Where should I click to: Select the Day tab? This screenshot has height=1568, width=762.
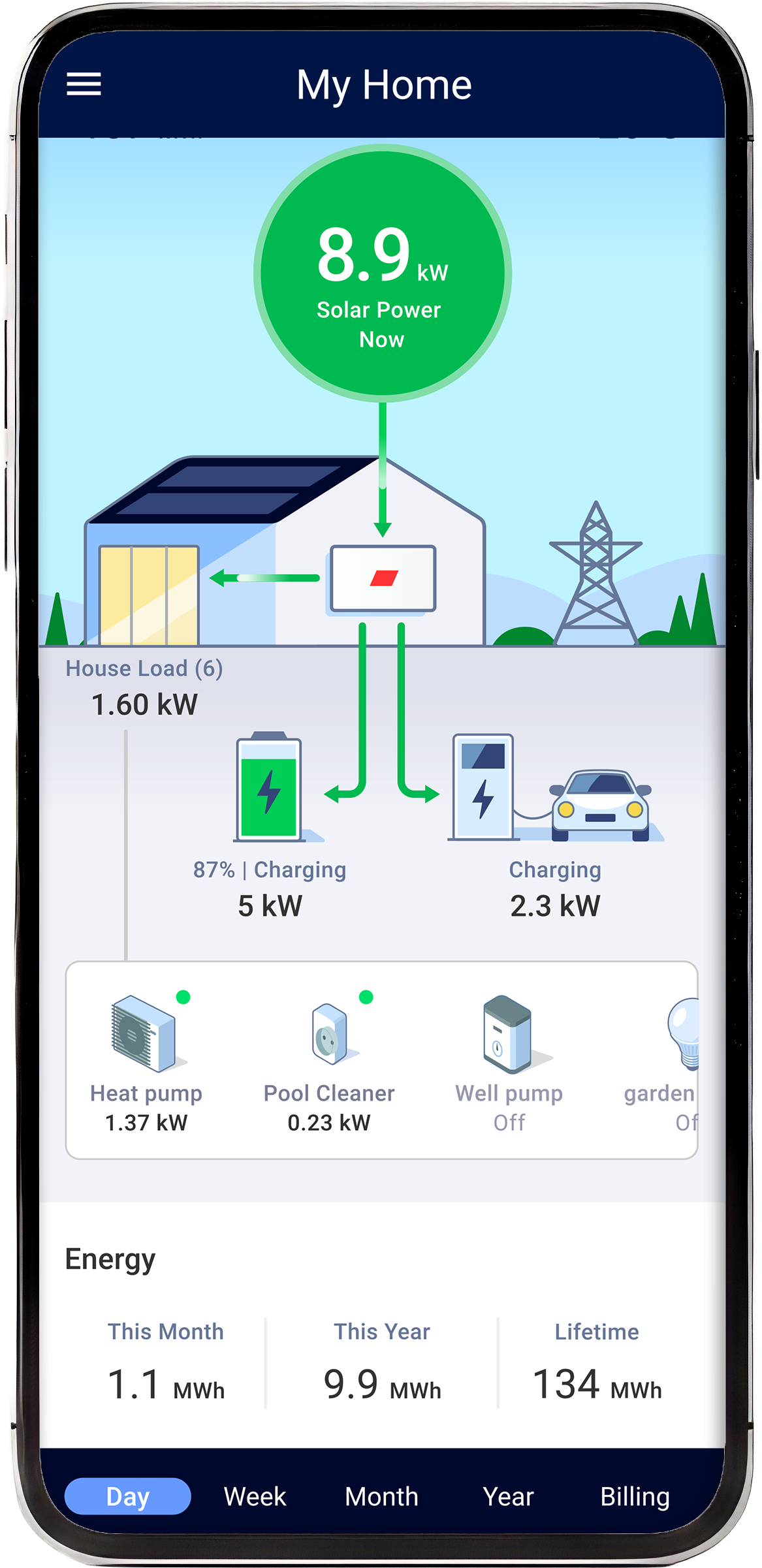click(128, 1496)
